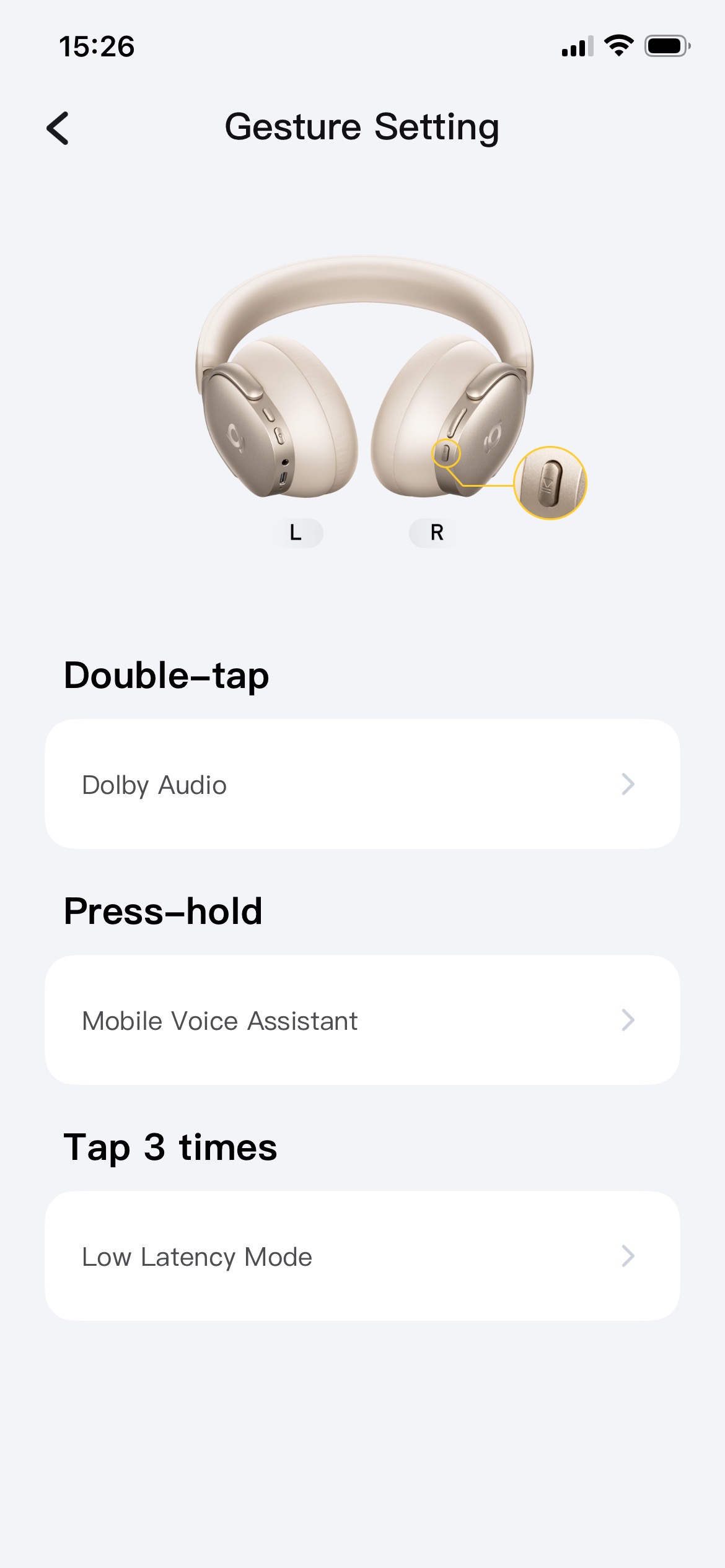Select the R earcup
This screenshot has width=725, height=1568.
(436, 533)
